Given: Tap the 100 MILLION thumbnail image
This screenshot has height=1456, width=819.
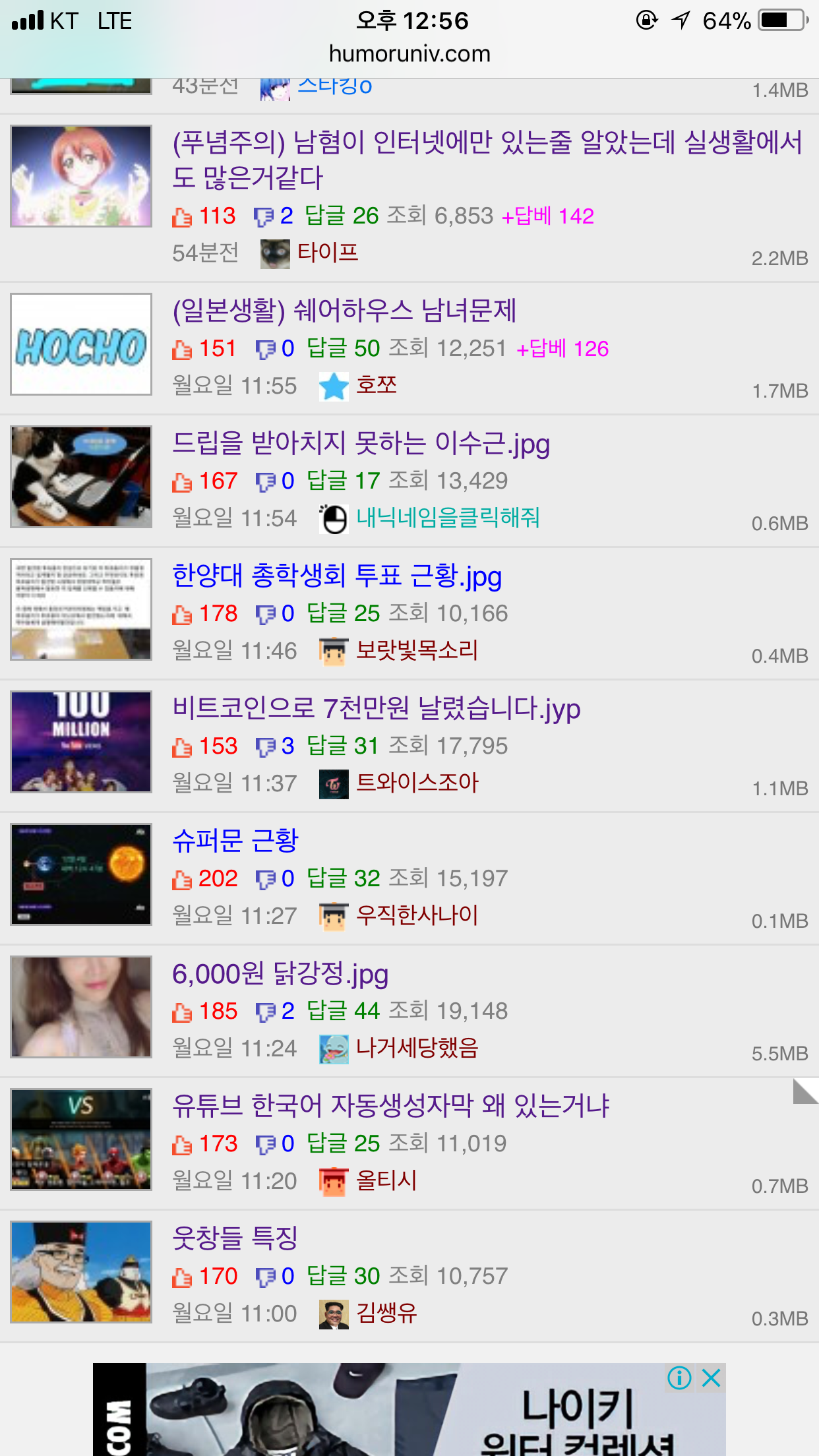Looking at the screenshot, I should pyautogui.click(x=81, y=742).
